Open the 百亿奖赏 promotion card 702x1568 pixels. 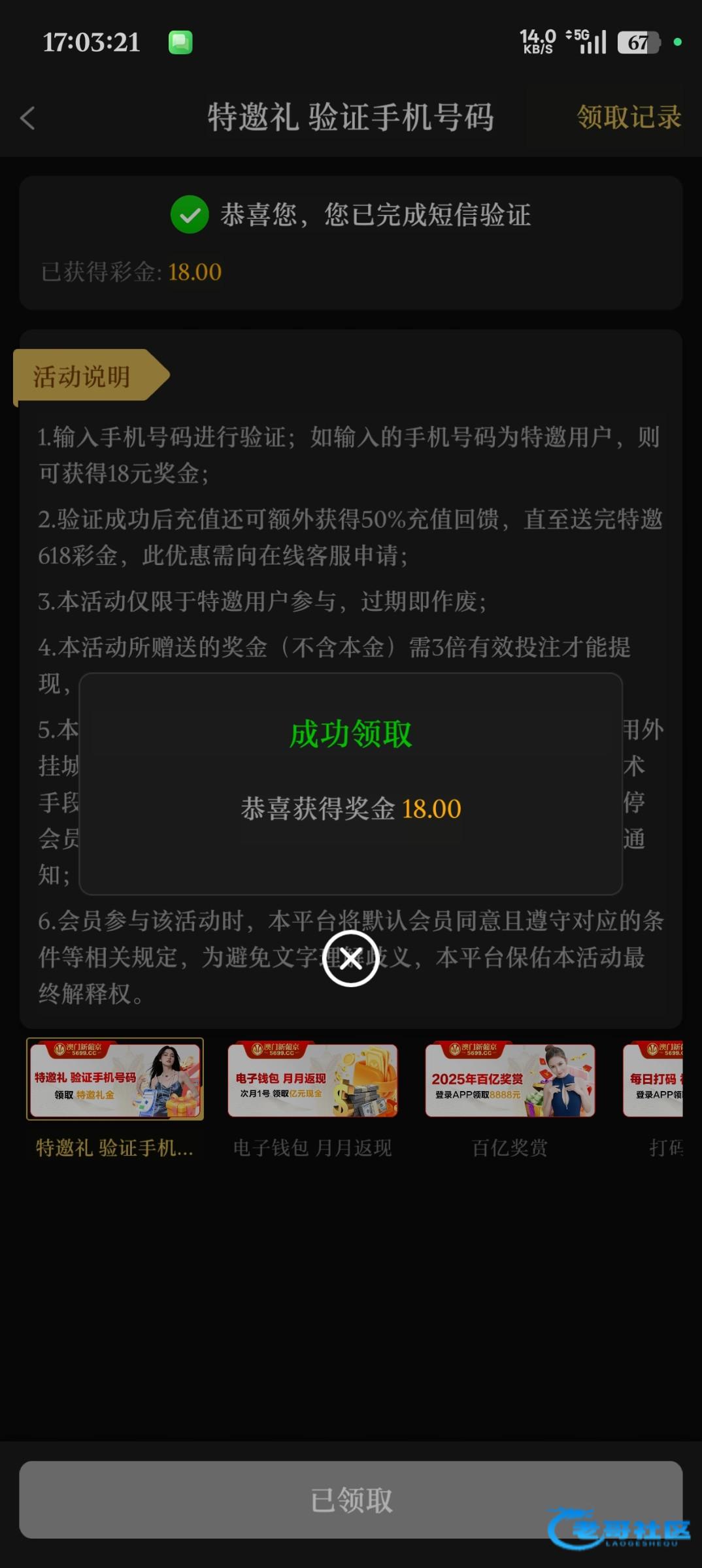point(510,1081)
